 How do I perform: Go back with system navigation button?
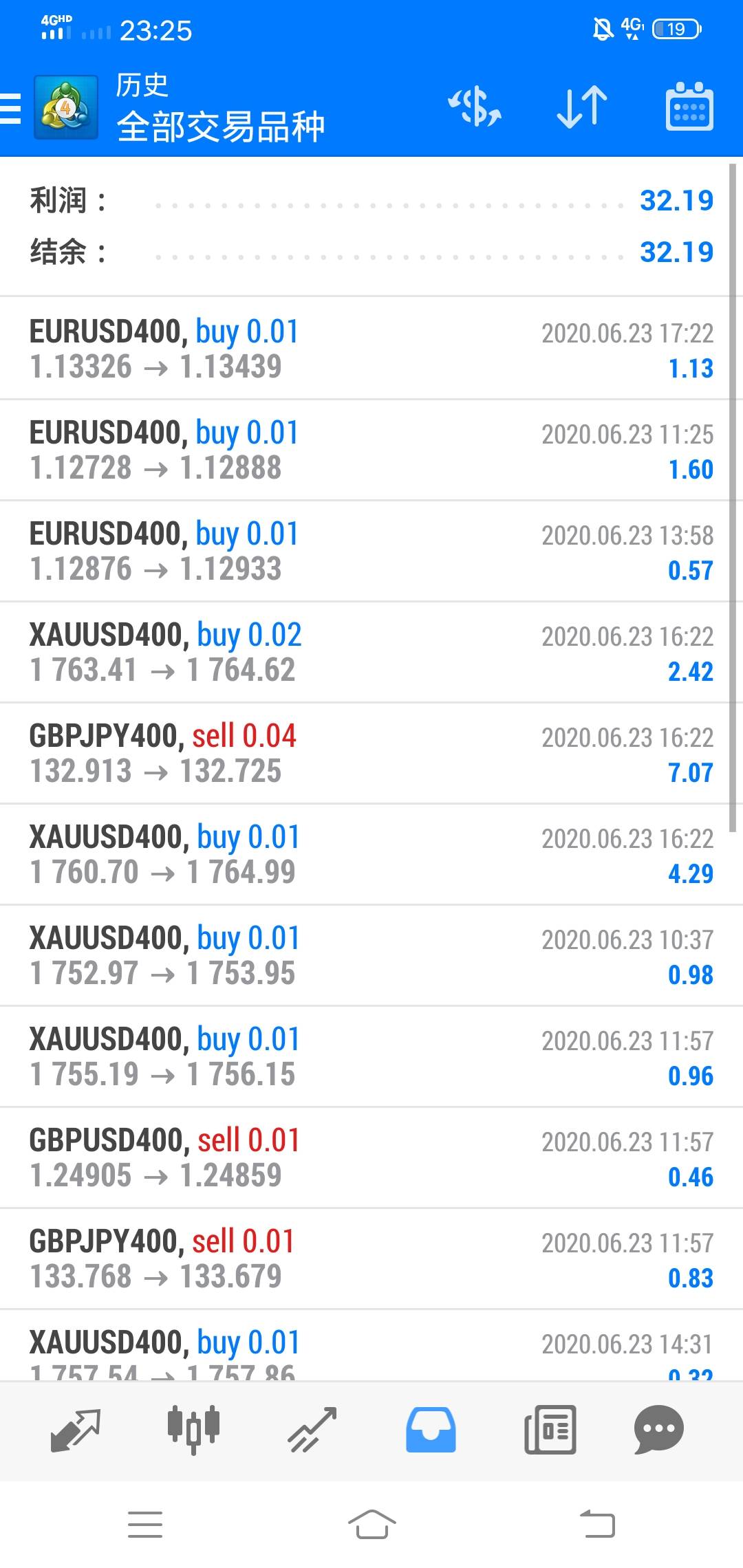click(x=597, y=1524)
